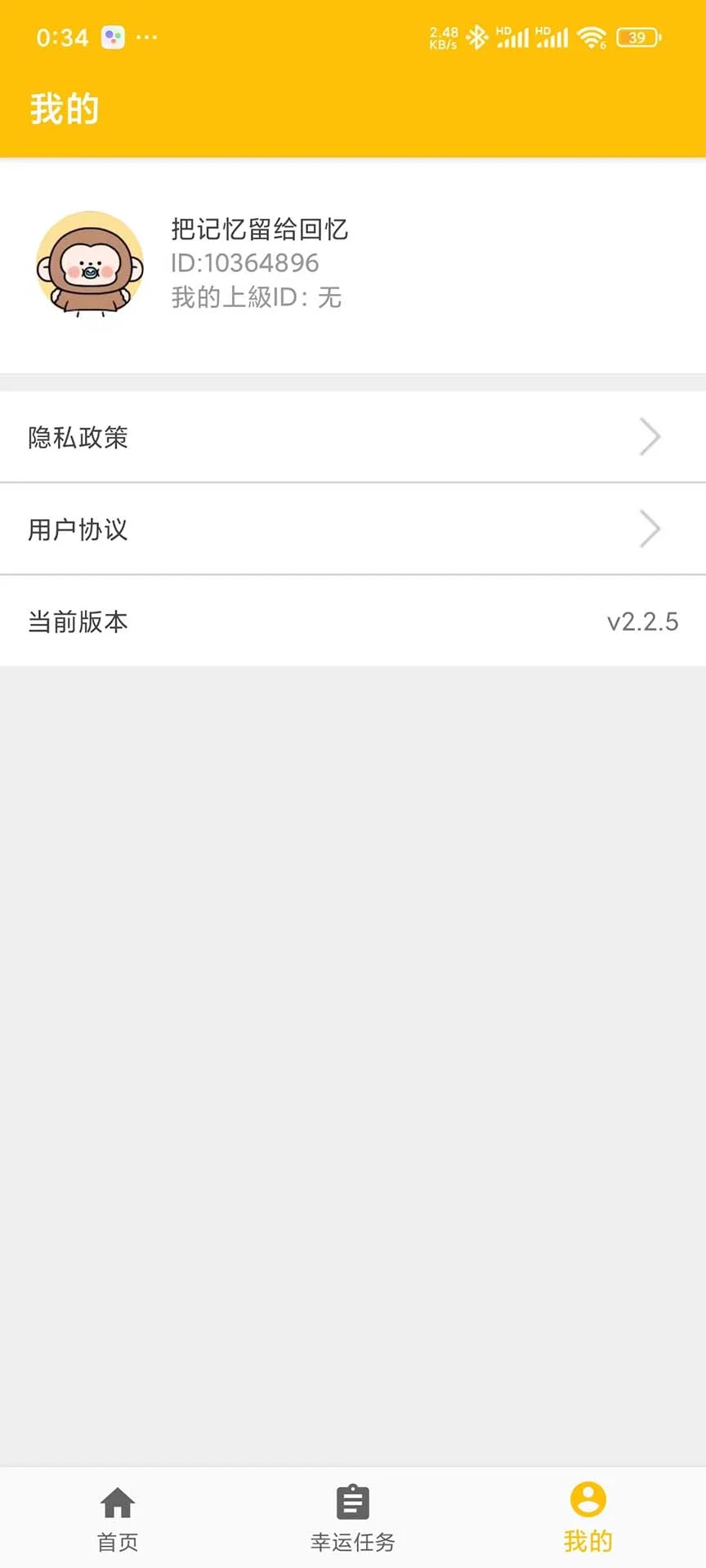Viewport: 706px width, 1568px height.
Task: Tap the 我的上级ID field
Action: click(256, 297)
